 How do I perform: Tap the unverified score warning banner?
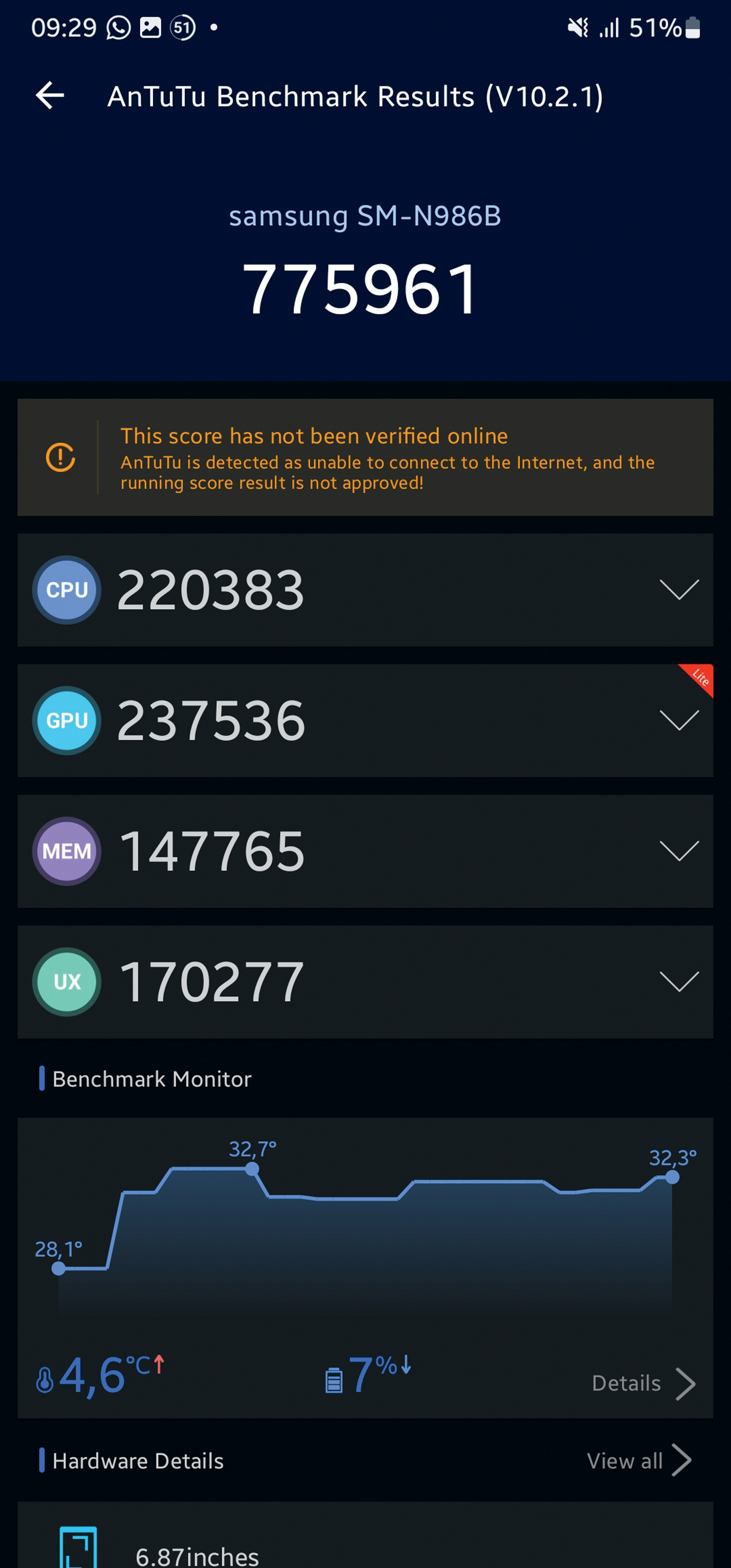point(365,458)
